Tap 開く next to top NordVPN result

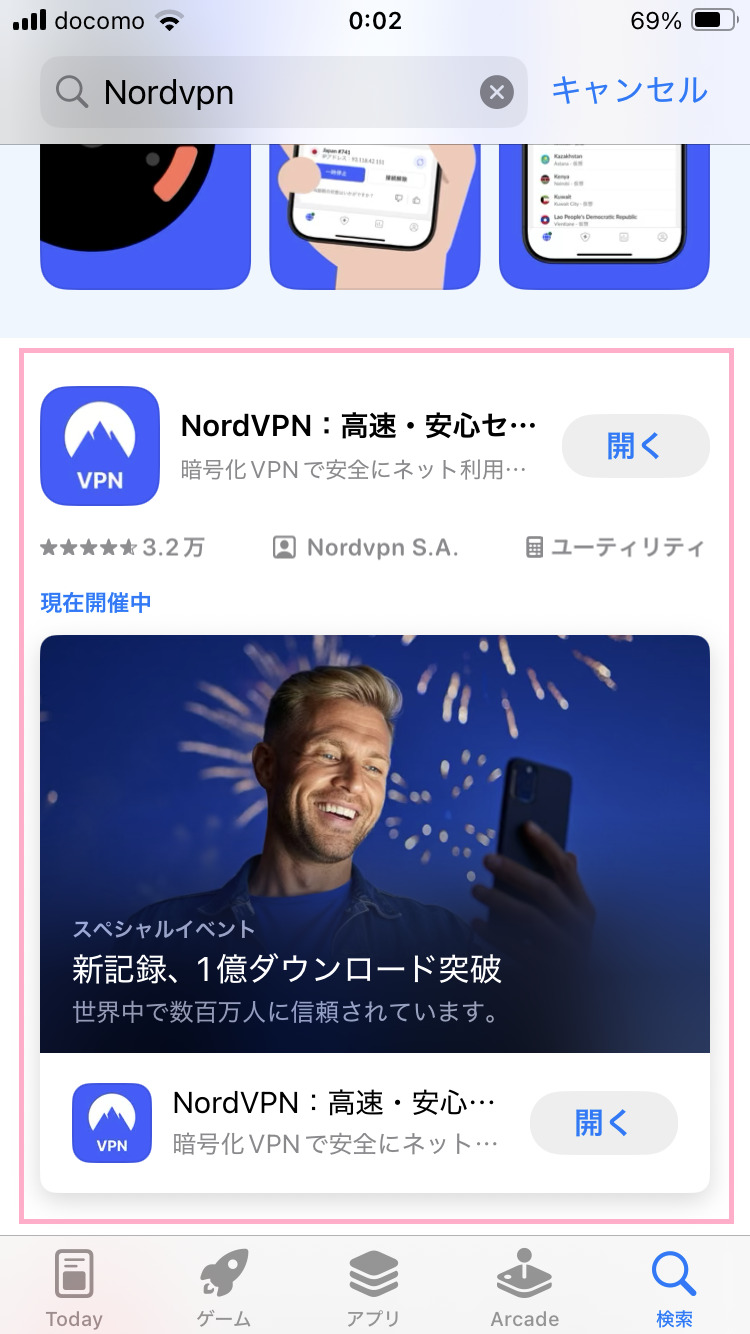click(x=635, y=446)
